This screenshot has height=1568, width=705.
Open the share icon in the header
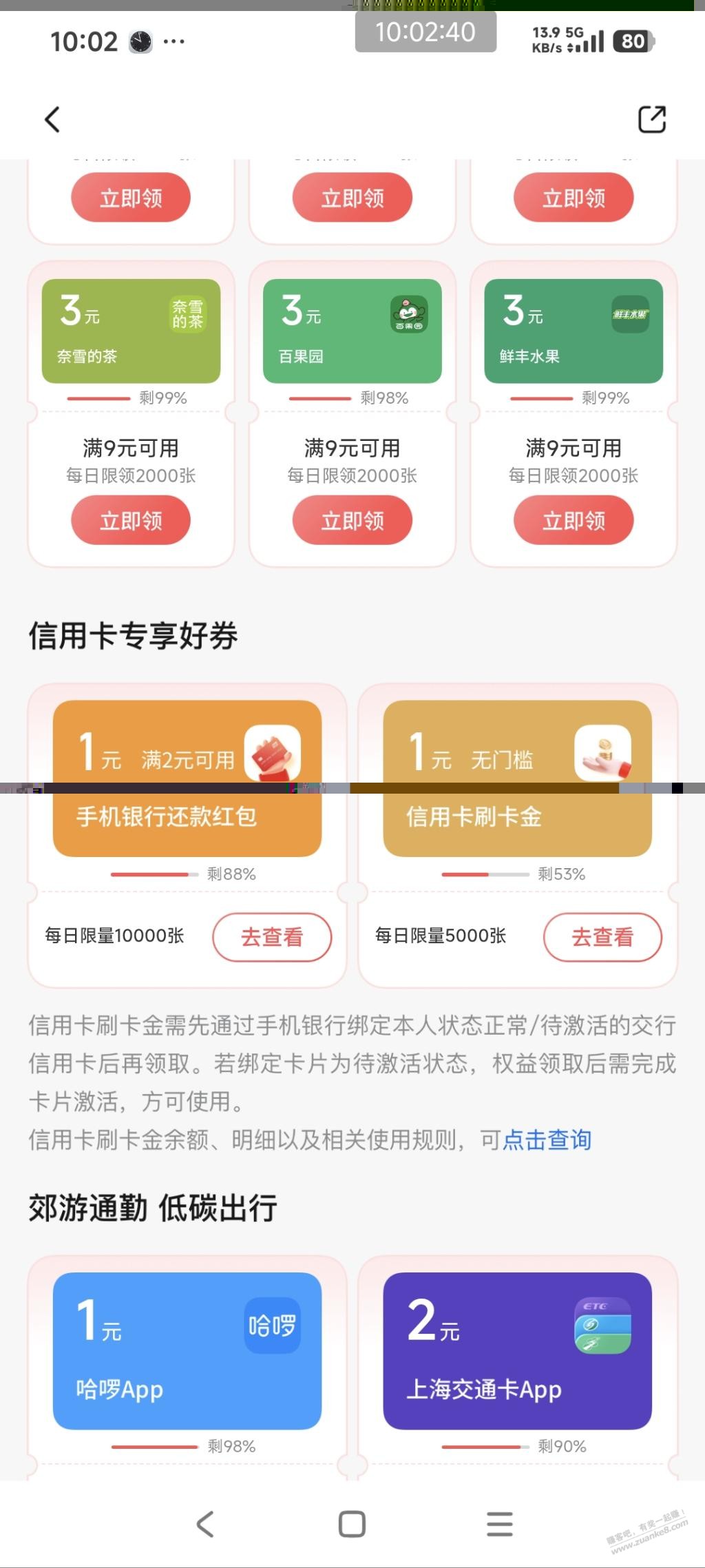651,119
